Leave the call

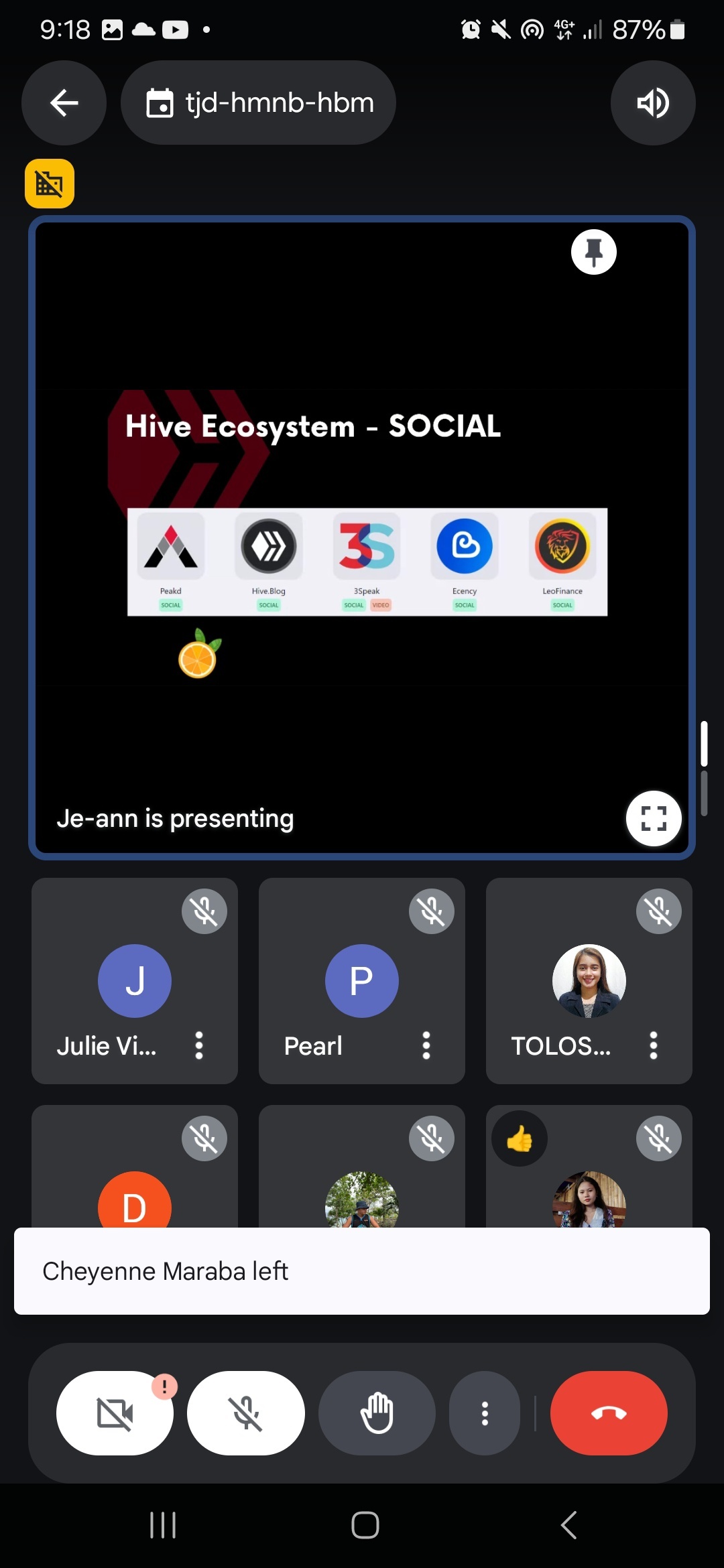(x=609, y=1413)
